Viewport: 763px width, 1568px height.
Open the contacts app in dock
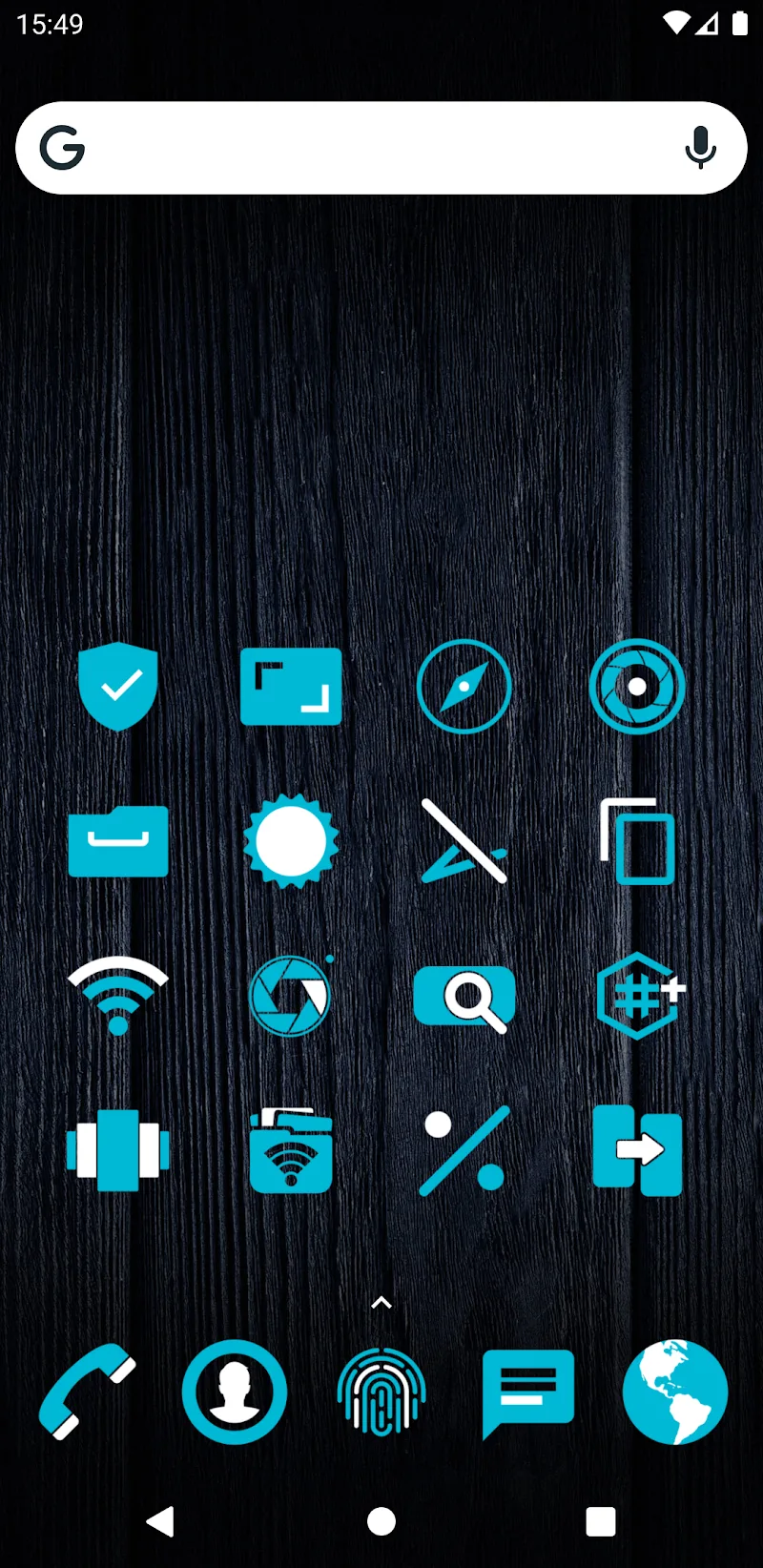pyautogui.click(x=235, y=1392)
